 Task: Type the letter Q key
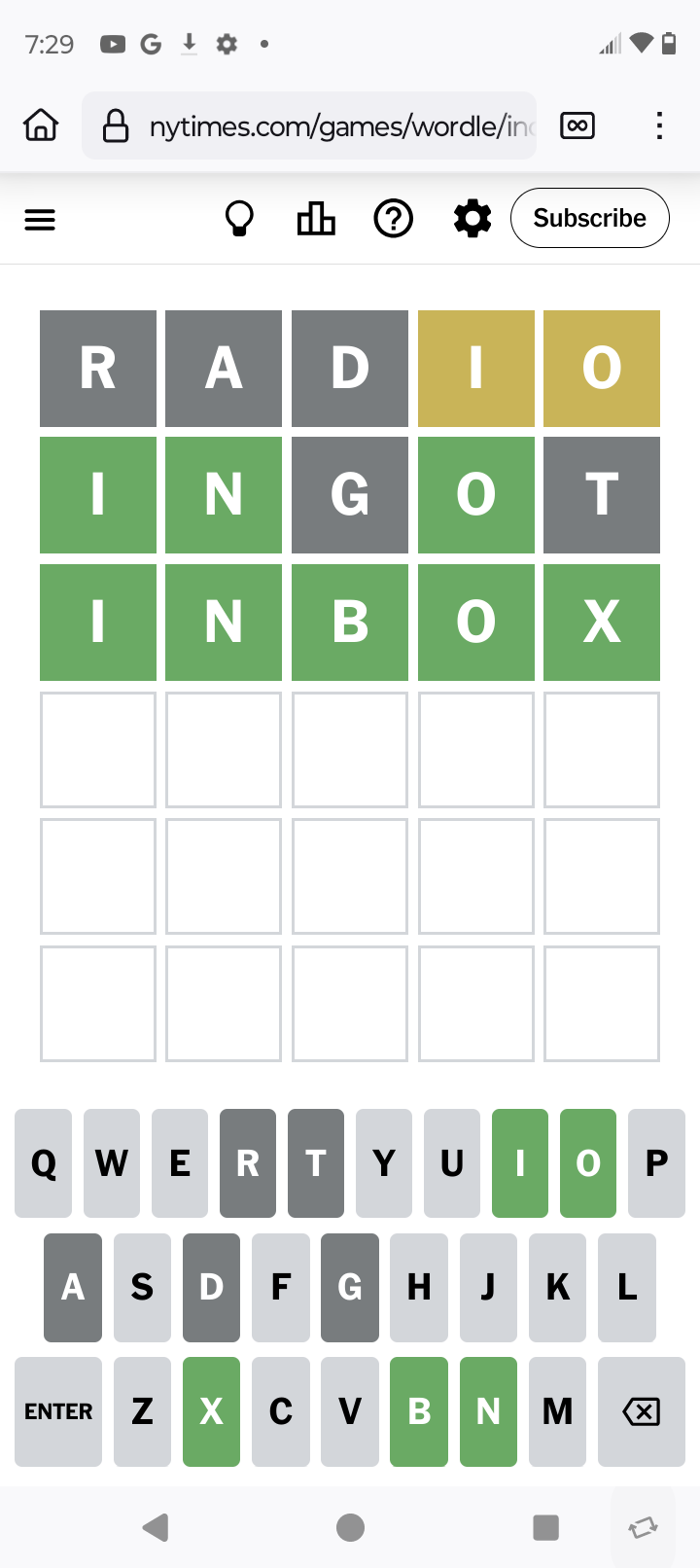pyautogui.click(x=44, y=1163)
